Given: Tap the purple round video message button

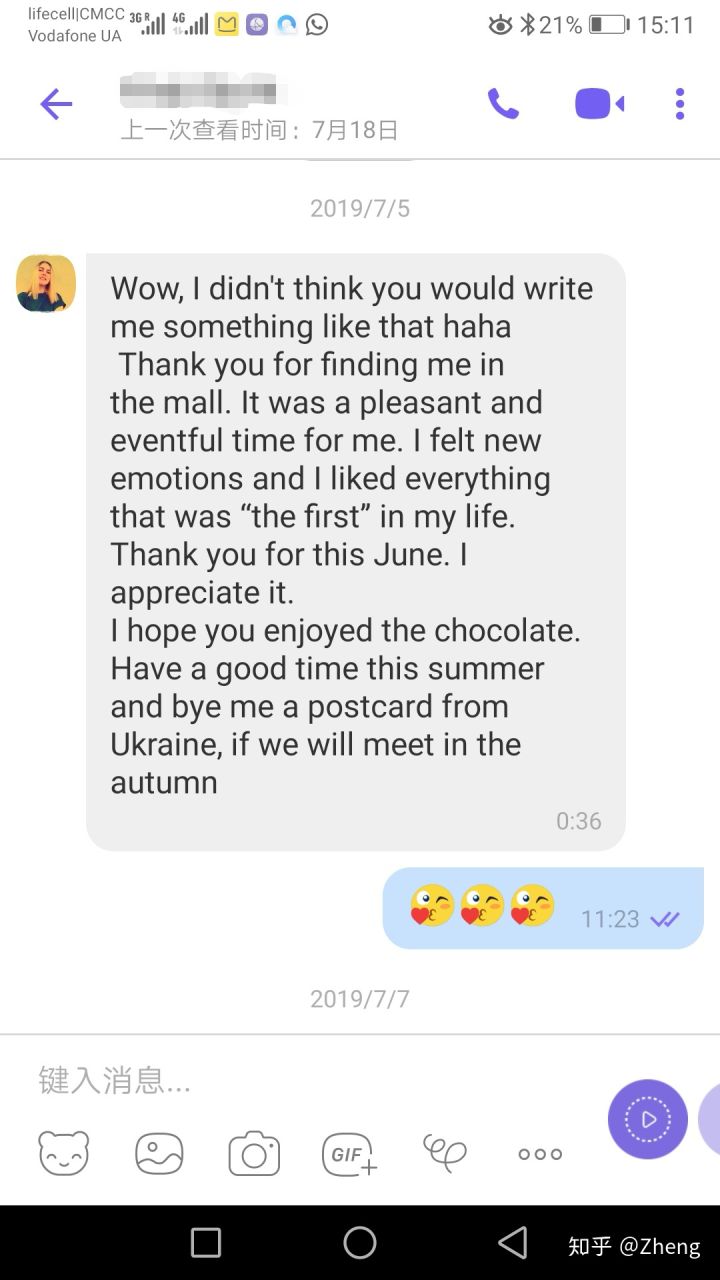Looking at the screenshot, I should (647, 1119).
